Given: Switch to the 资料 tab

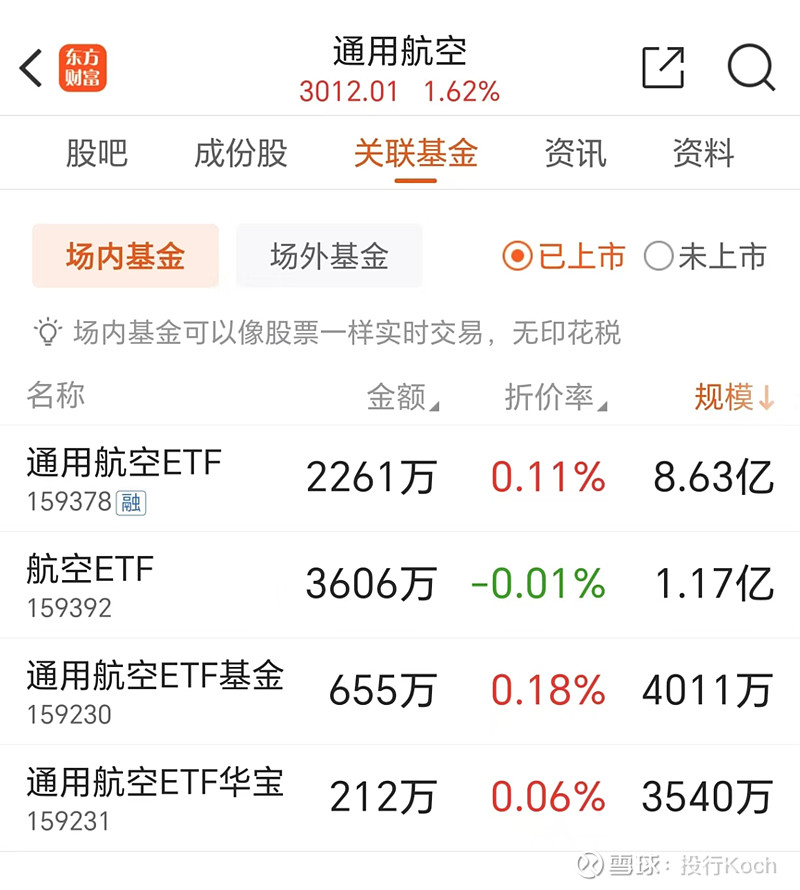Looking at the screenshot, I should tap(703, 152).
